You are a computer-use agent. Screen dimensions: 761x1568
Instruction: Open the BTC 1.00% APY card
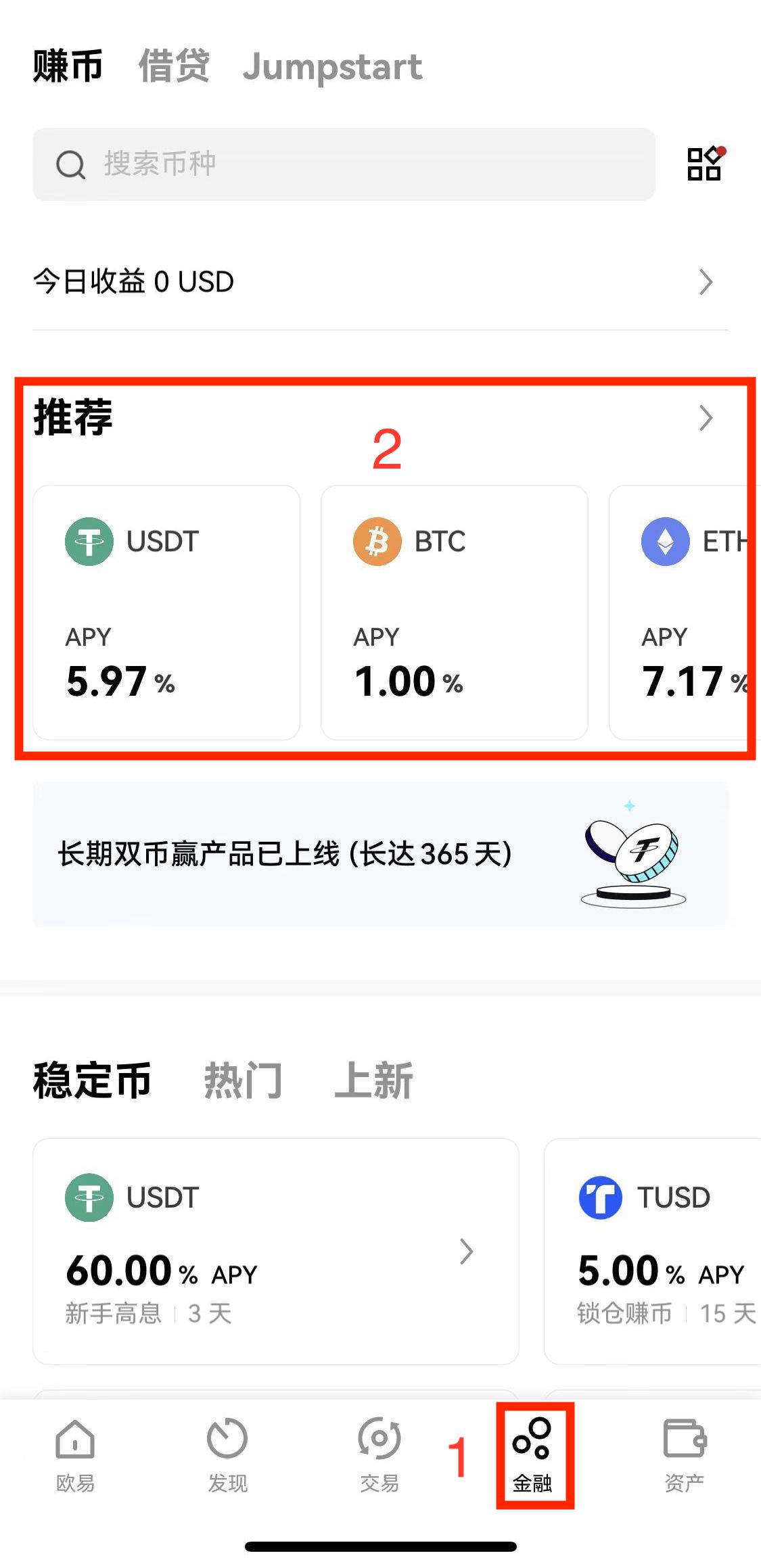click(454, 612)
